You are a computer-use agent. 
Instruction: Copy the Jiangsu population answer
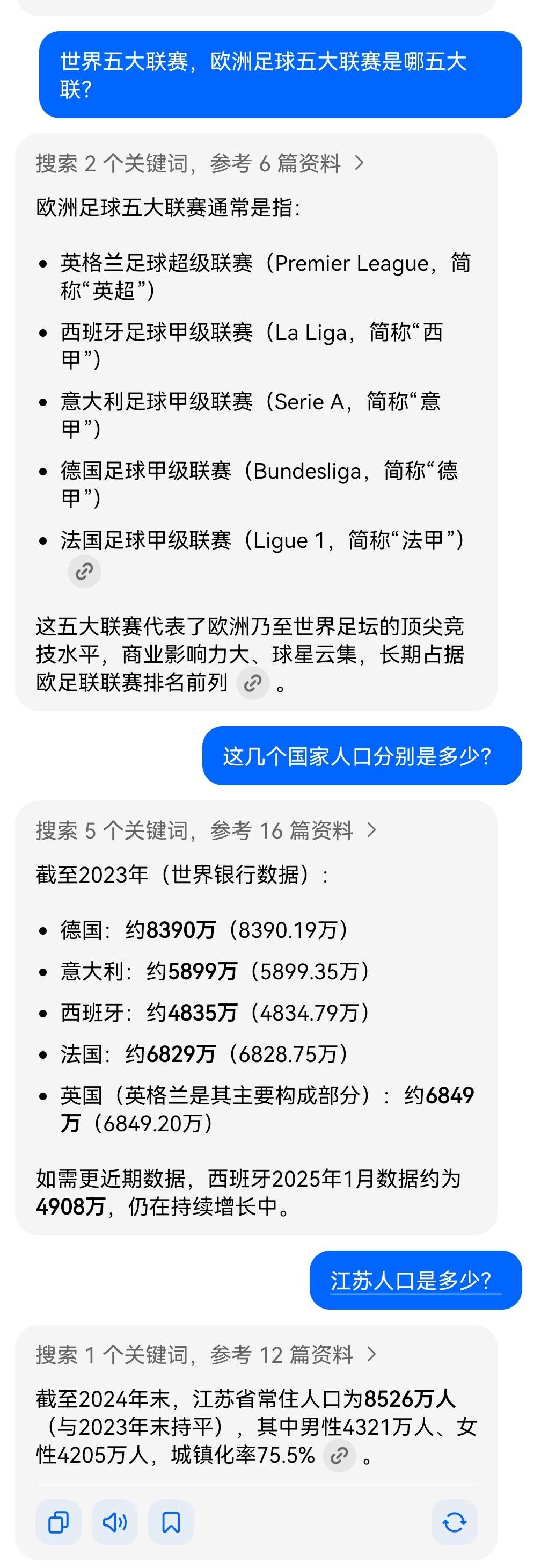click(59, 1522)
